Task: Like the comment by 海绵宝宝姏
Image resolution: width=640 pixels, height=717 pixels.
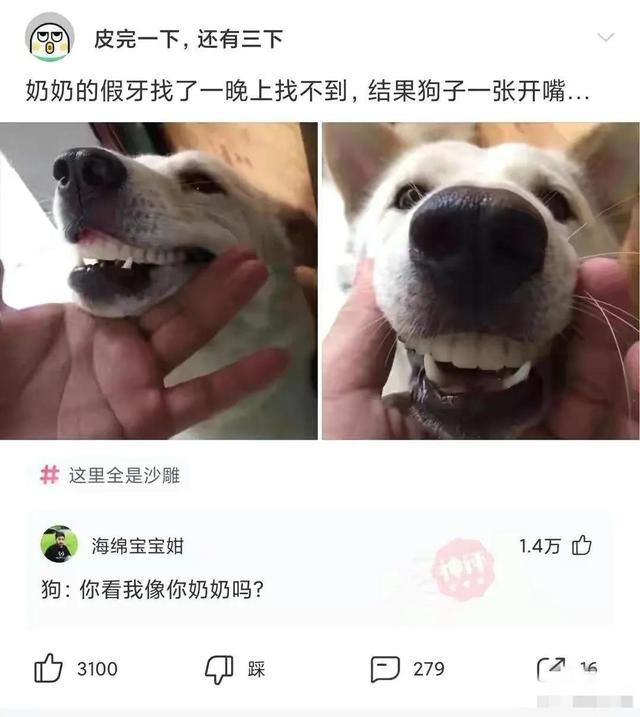Action: coord(581,546)
